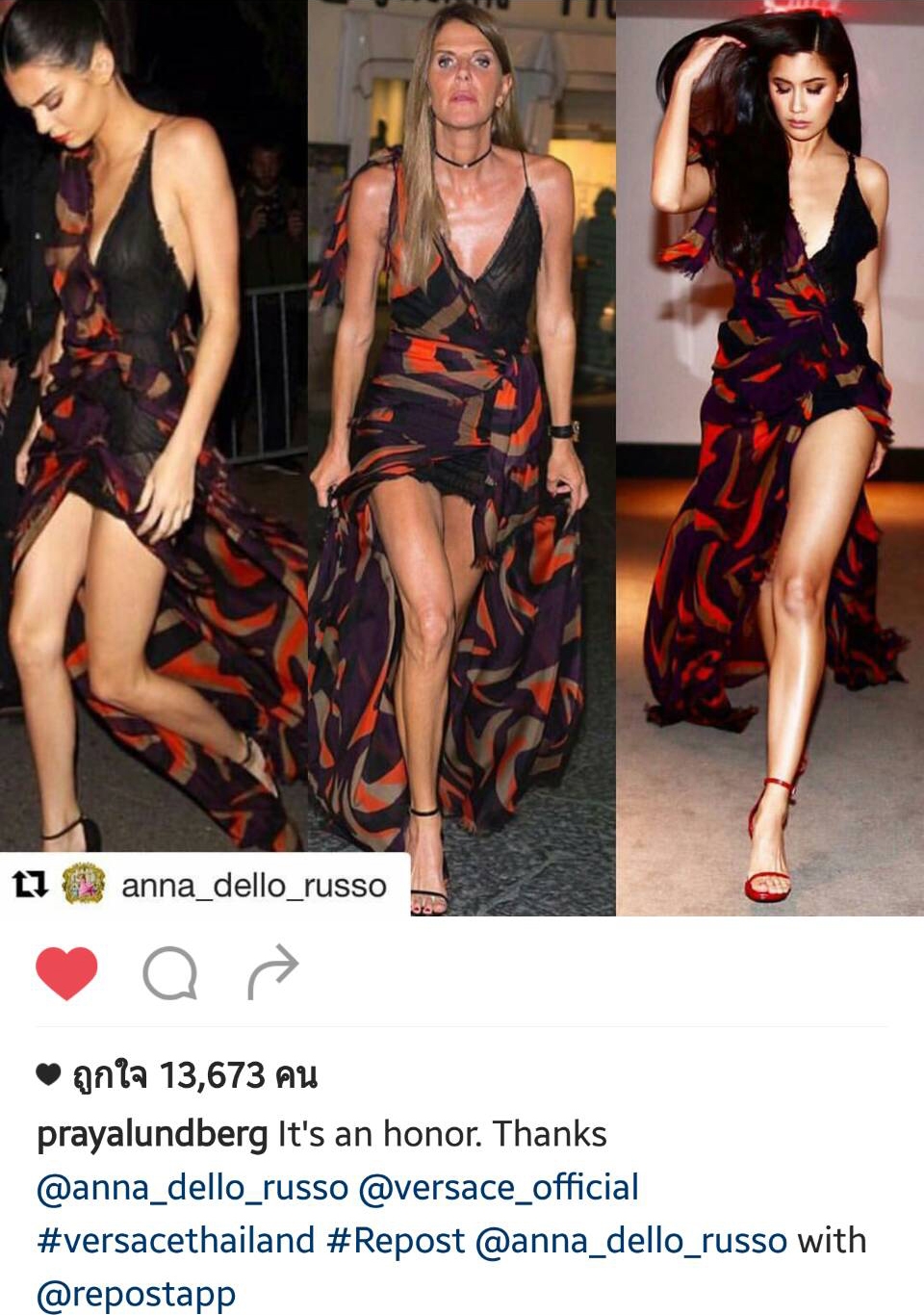Share the post using the arrow icon

(273, 972)
